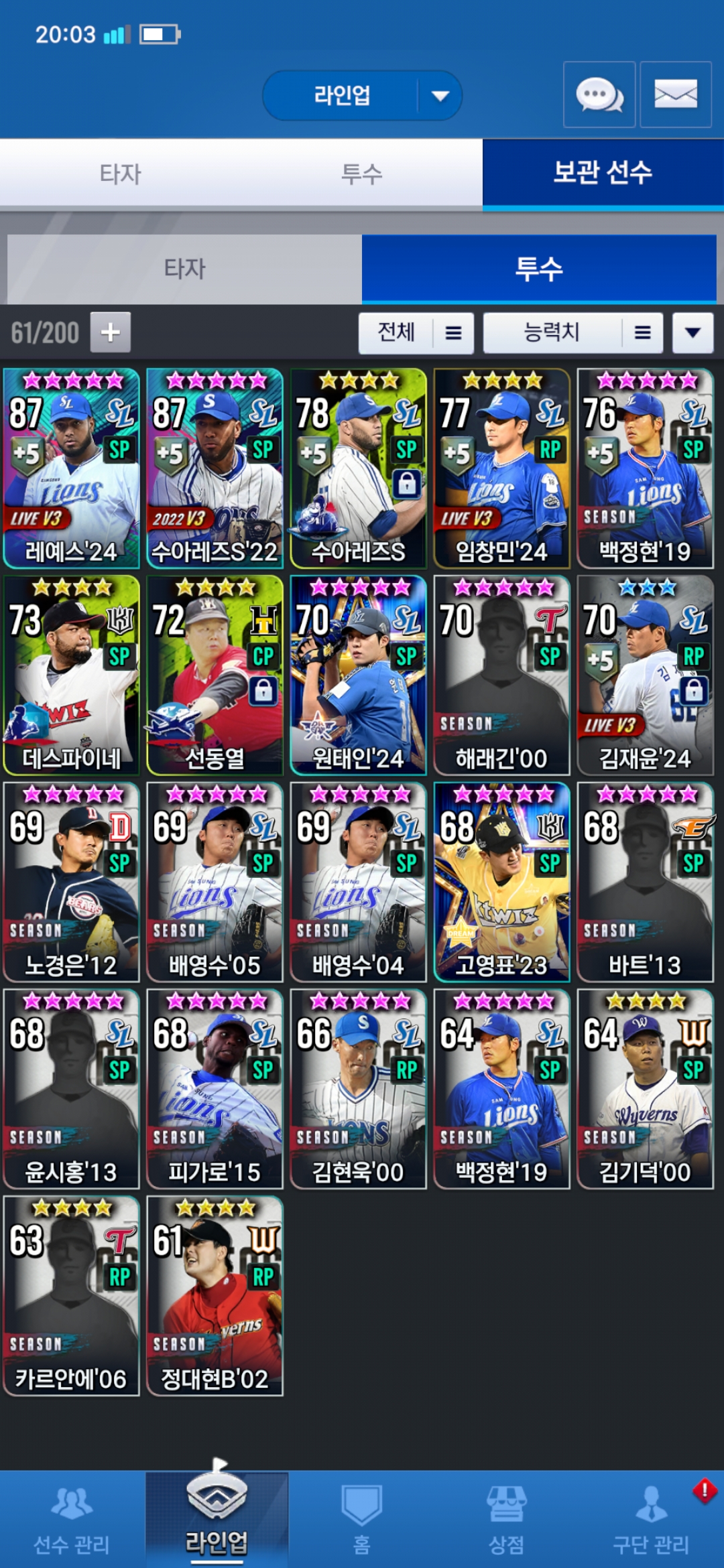Viewport: 724px width, 1568px height.
Task: Open the 능력치 sort dropdown
Action: 573,332
